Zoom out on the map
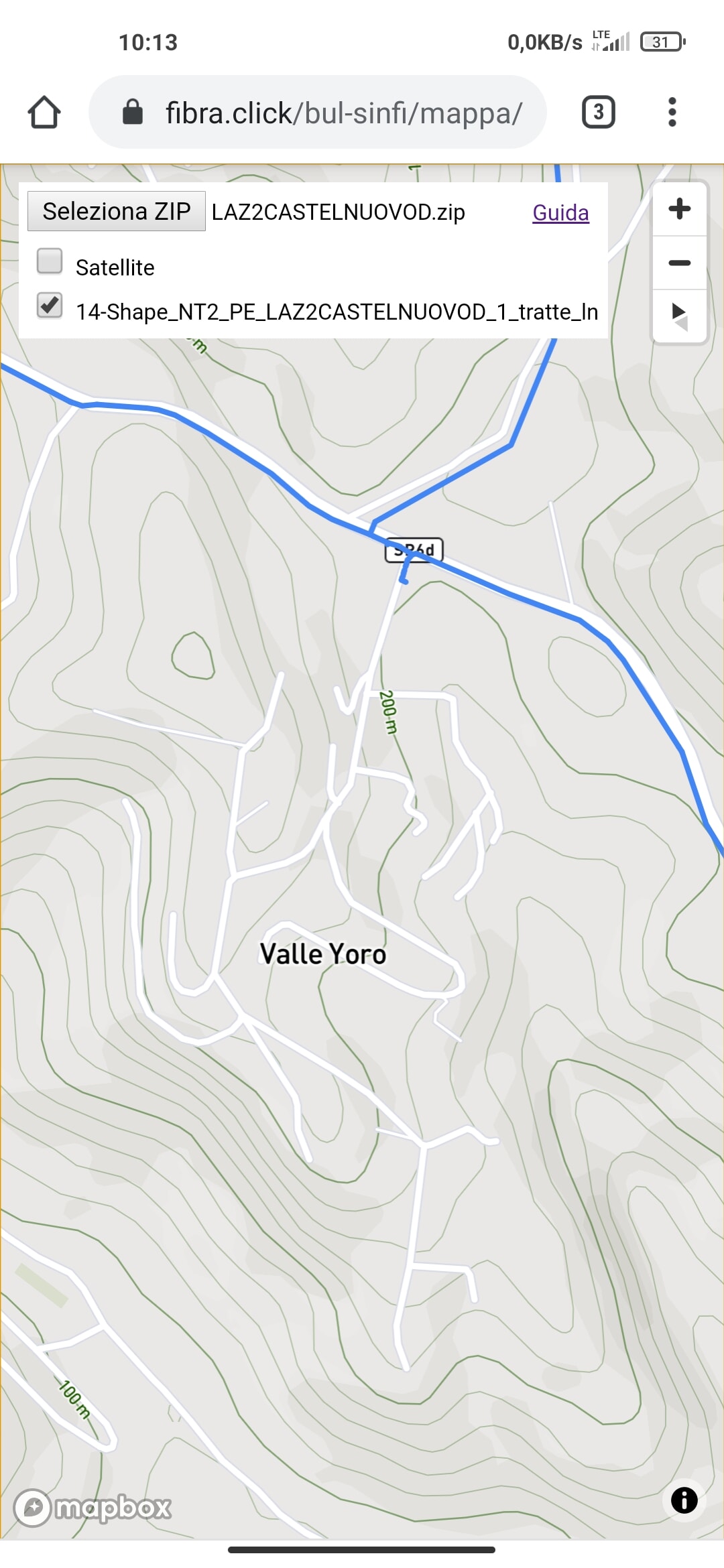This screenshot has width=724, height=1568. pyautogui.click(x=680, y=263)
